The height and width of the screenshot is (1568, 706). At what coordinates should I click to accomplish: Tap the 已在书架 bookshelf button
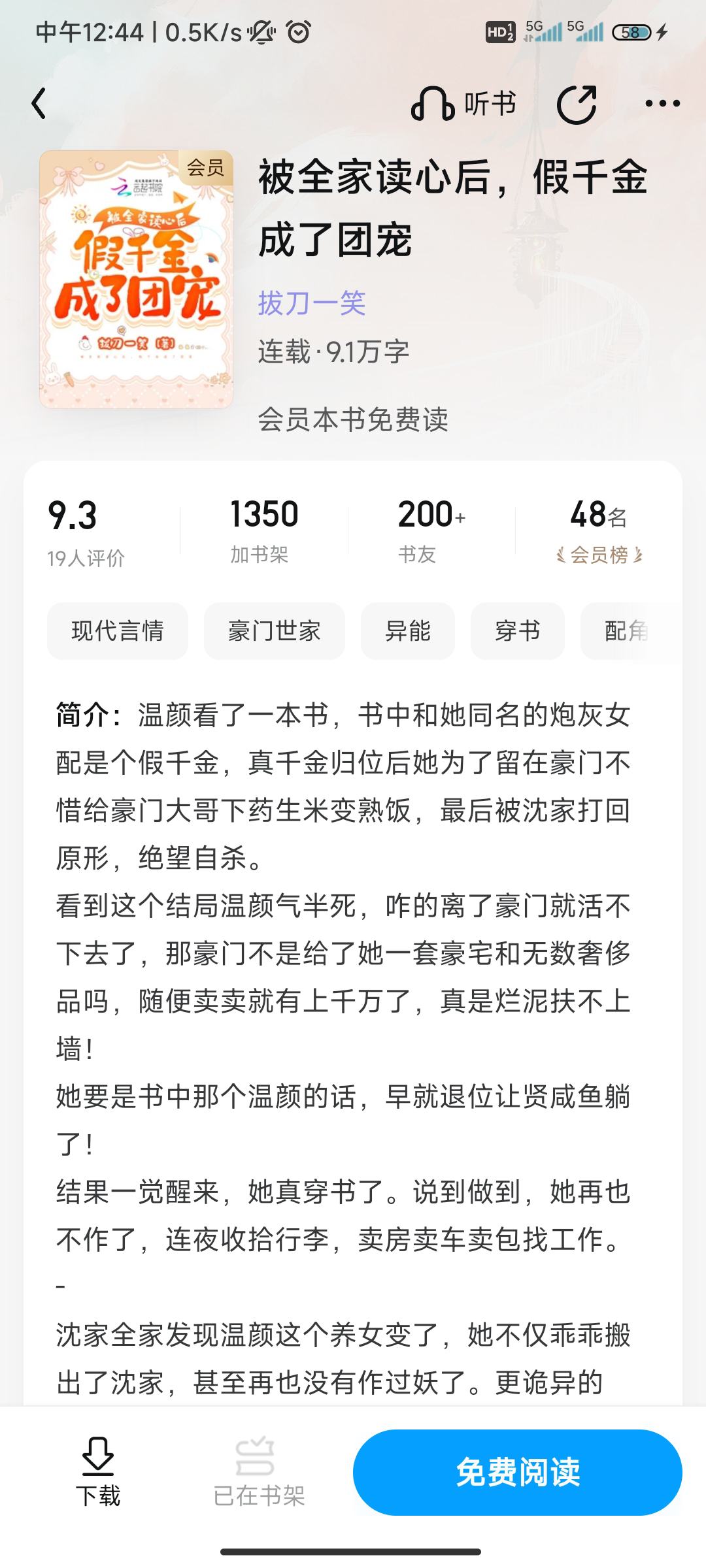point(259,1473)
